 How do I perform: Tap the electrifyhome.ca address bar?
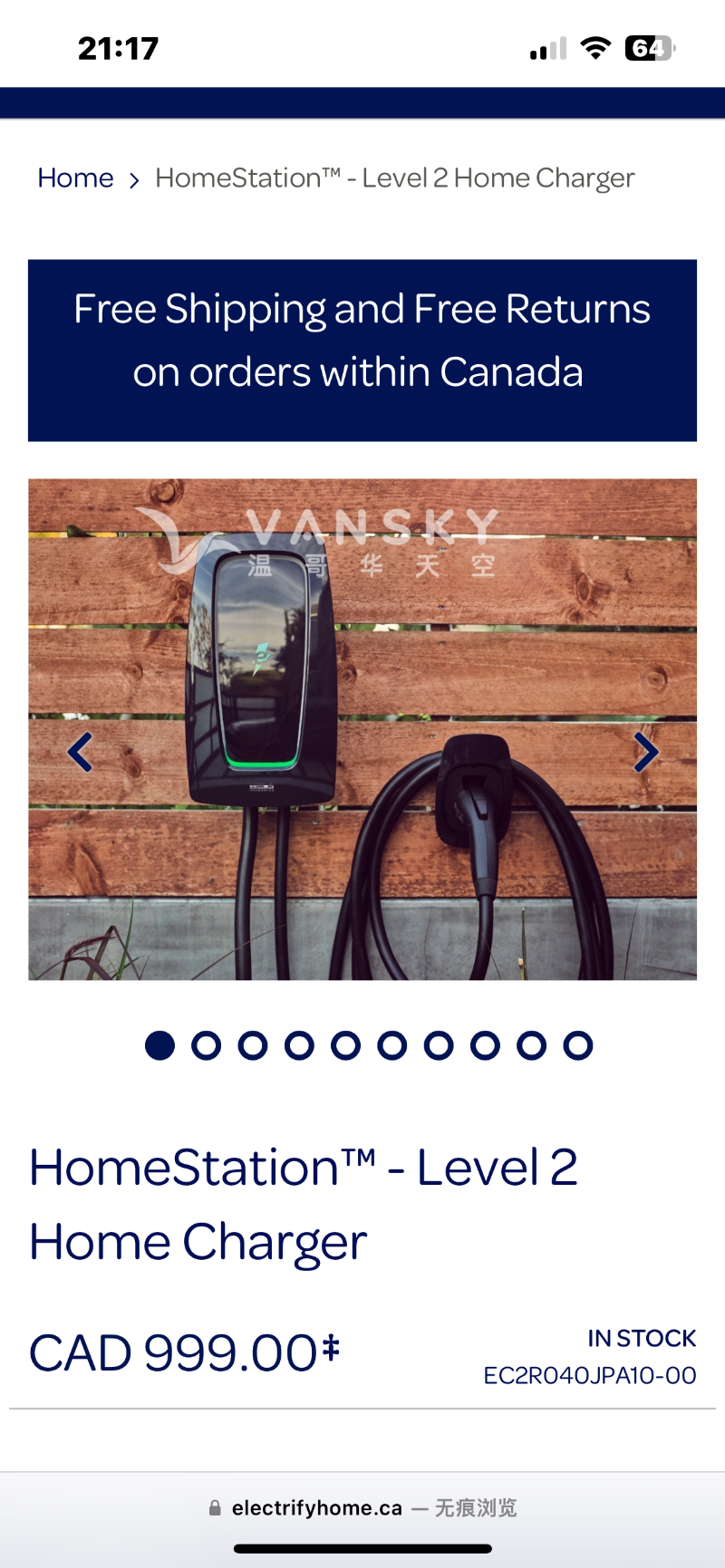click(362, 1507)
